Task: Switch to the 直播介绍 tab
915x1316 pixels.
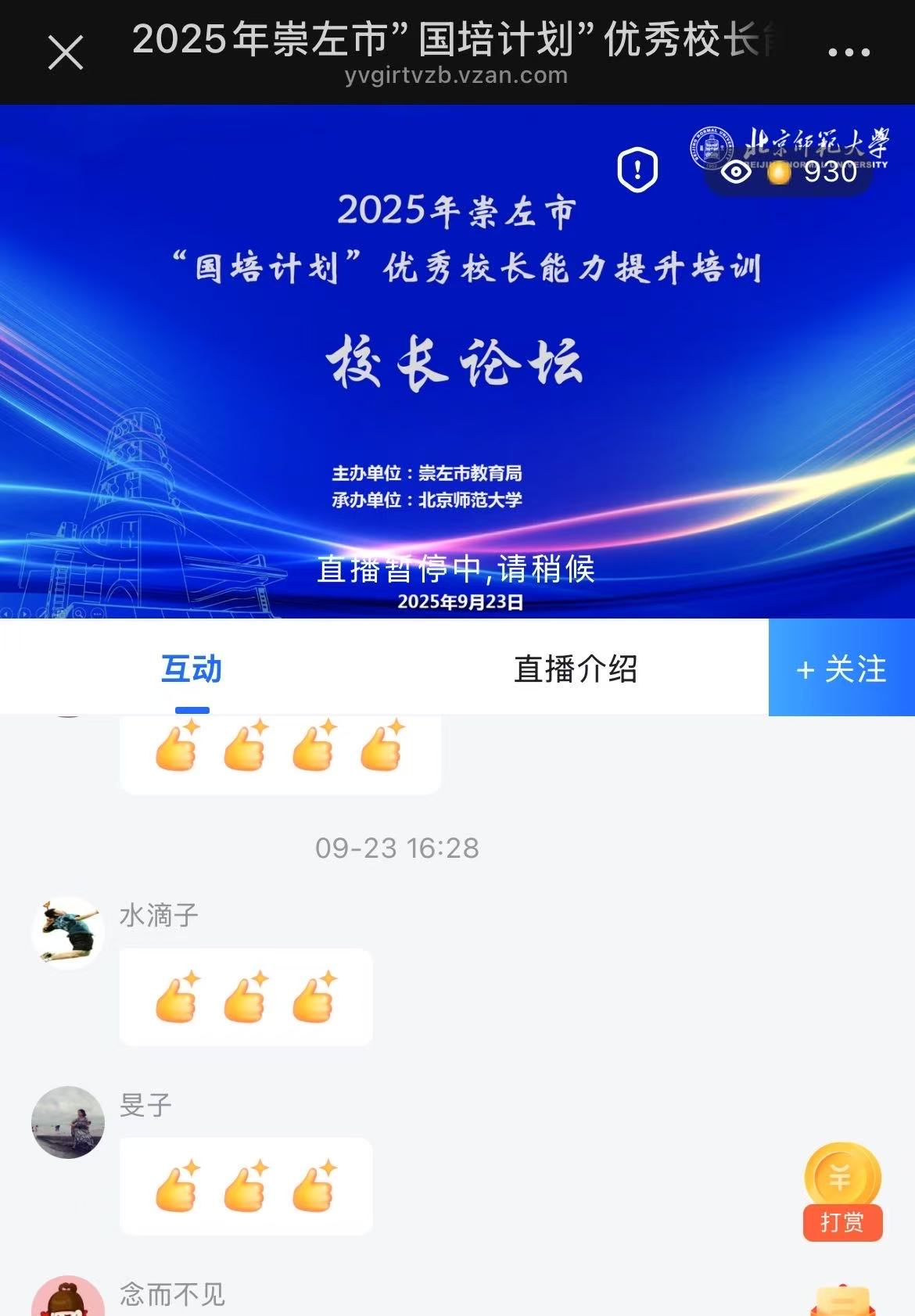Action: coord(575,669)
